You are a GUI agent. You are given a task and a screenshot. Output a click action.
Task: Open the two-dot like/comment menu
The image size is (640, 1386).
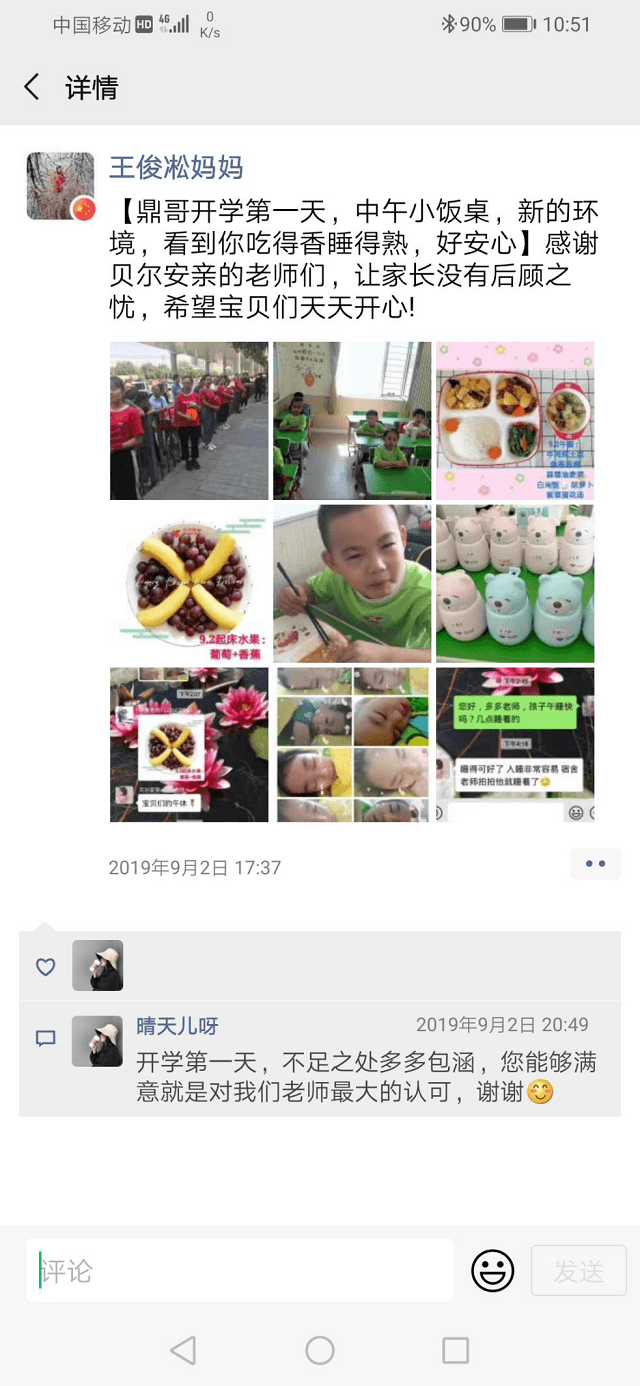click(x=595, y=863)
